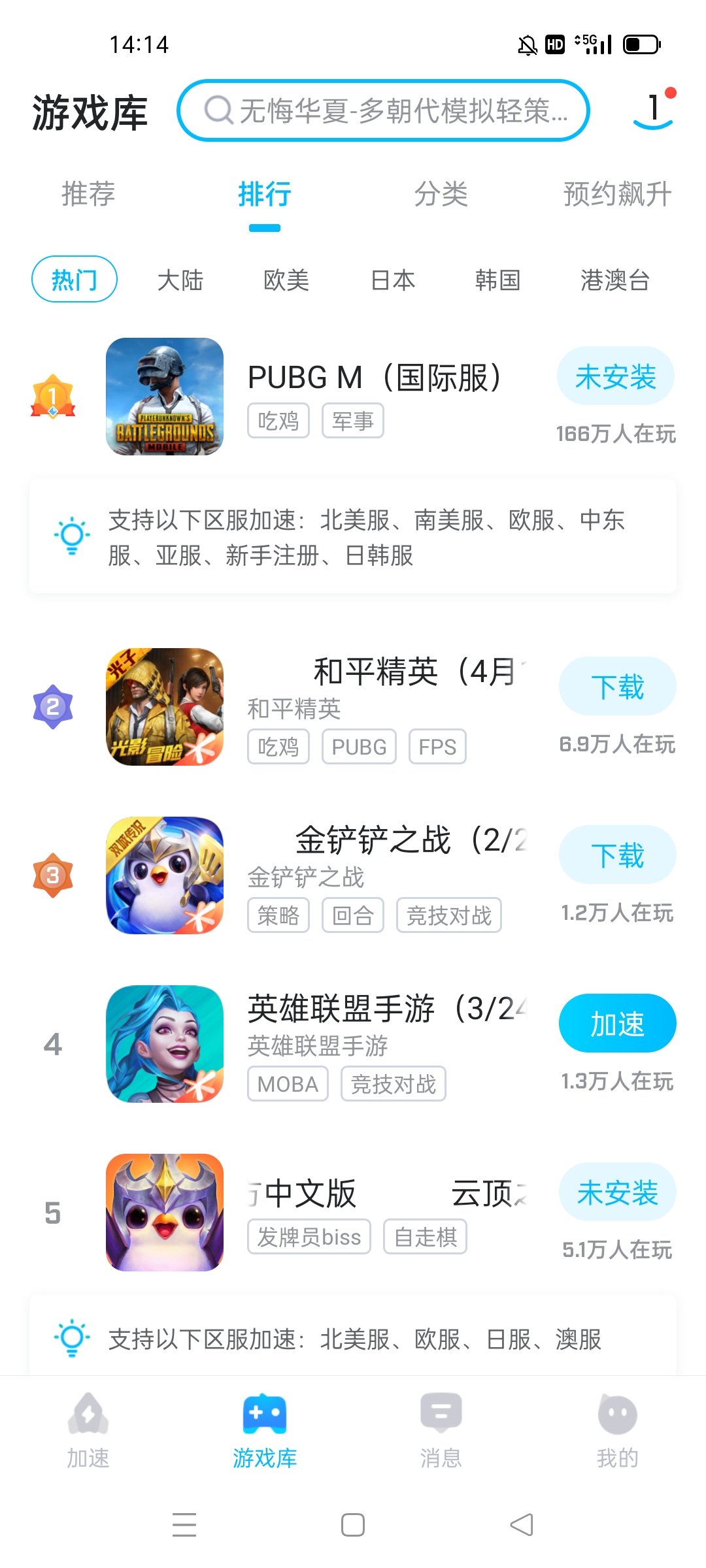
Task: Tap 加速 button for 英雄联盟手游
Action: pos(617,1024)
